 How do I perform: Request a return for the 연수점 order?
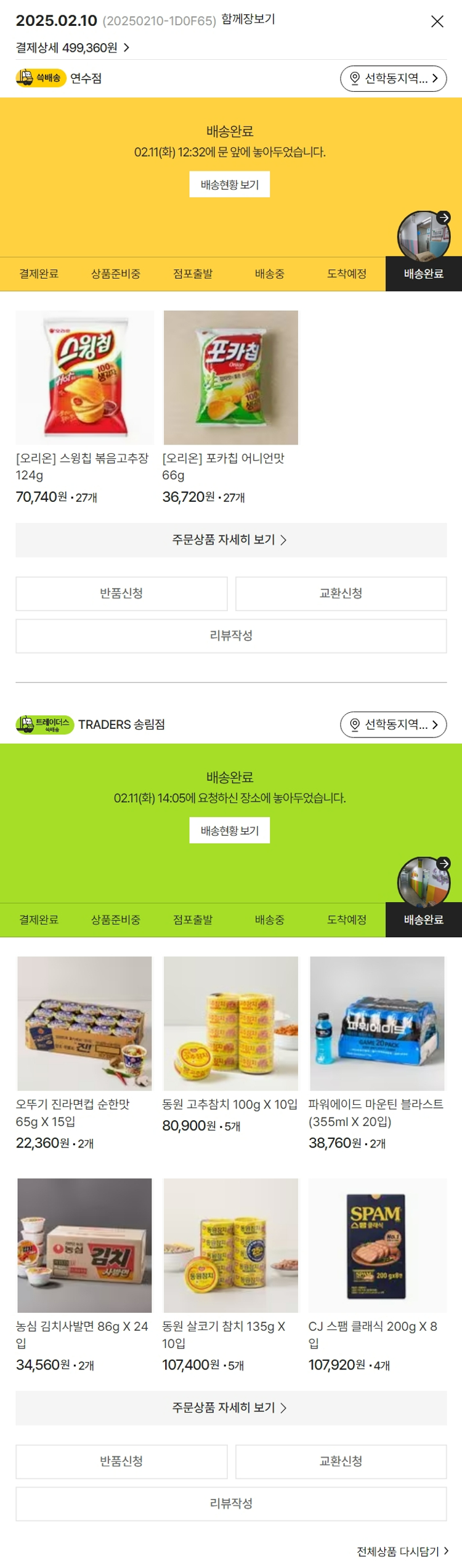(x=121, y=593)
